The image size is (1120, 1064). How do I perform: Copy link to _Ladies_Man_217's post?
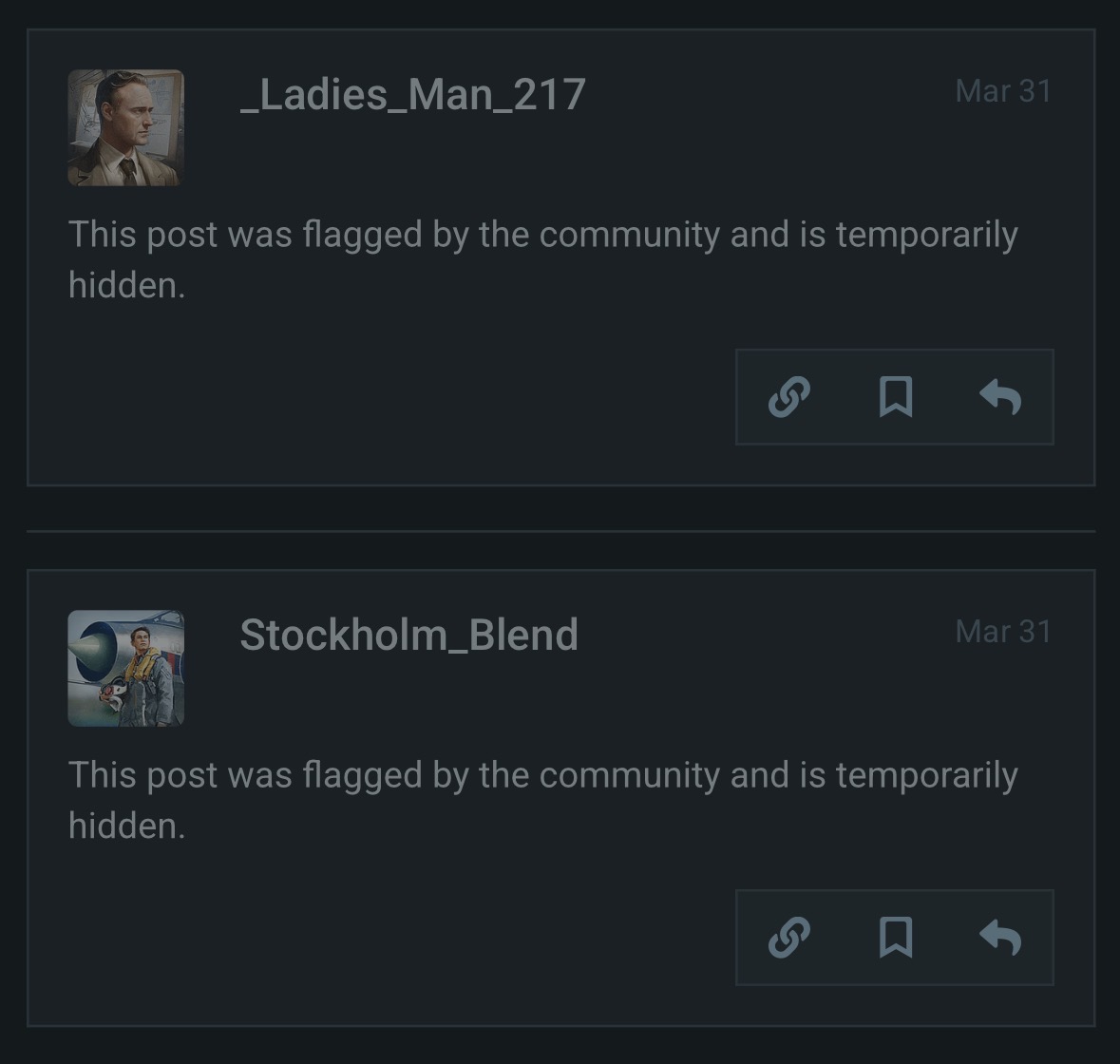click(789, 396)
